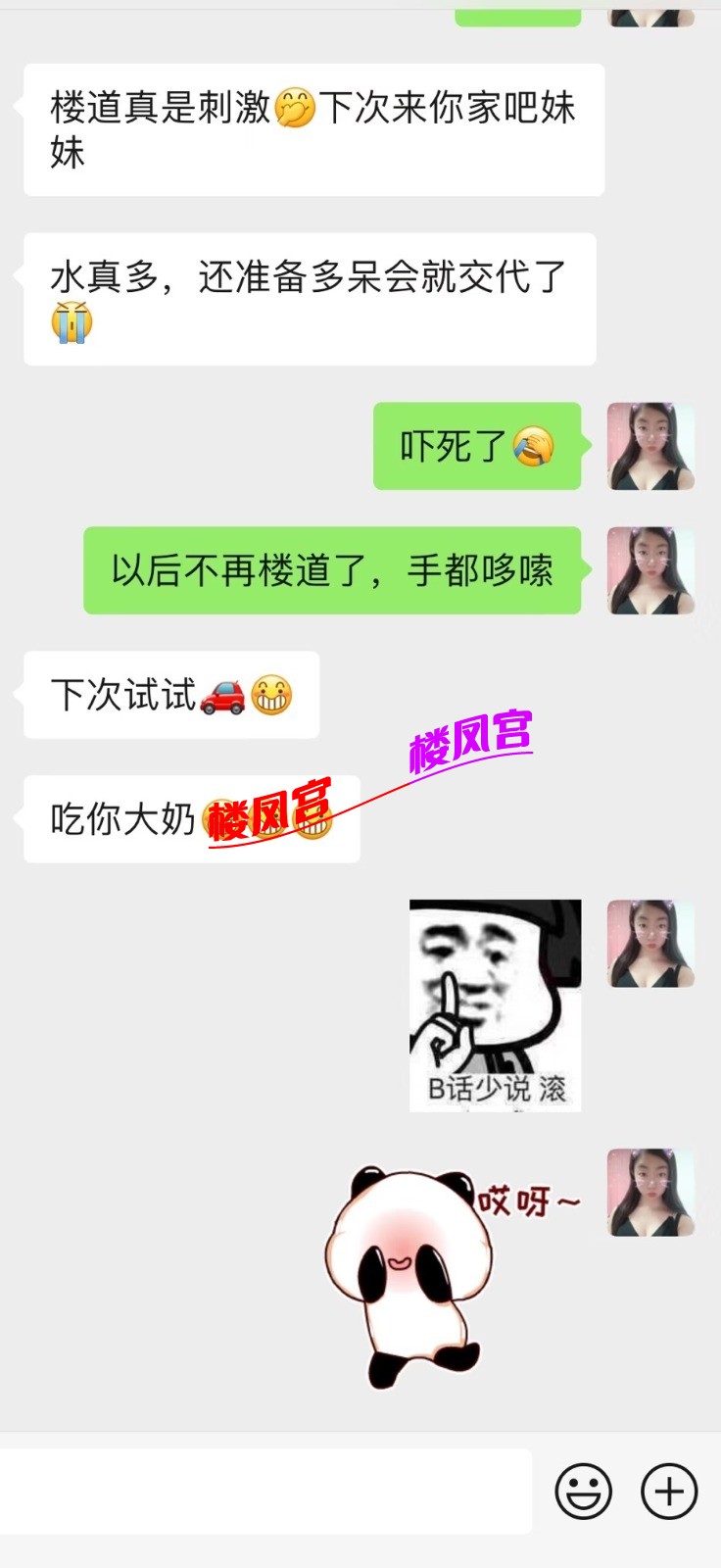Open the avatar beside "吓死了" message
The image size is (721, 1568).
point(651,446)
